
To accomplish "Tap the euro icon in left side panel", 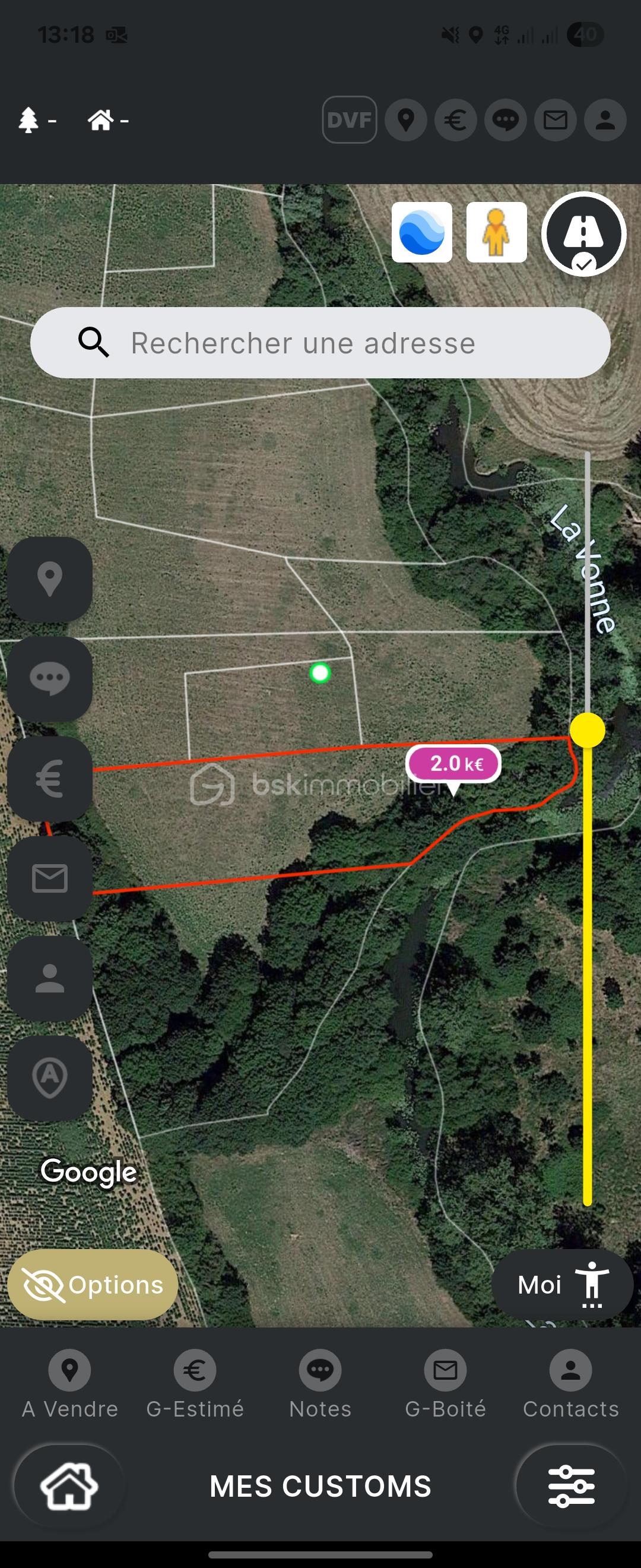I will point(50,779).
